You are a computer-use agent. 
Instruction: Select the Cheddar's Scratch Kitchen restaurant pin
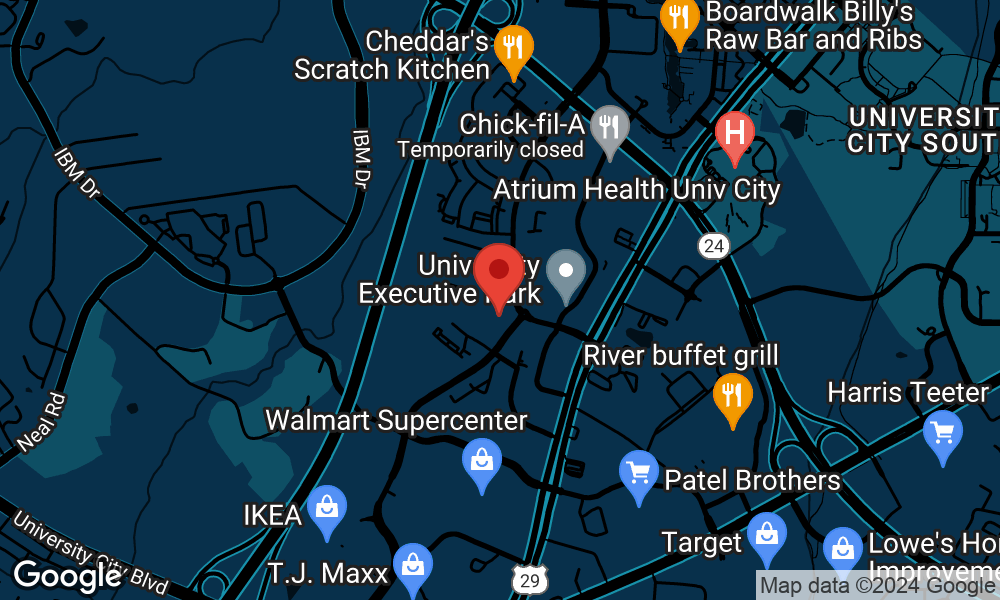coord(514,47)
